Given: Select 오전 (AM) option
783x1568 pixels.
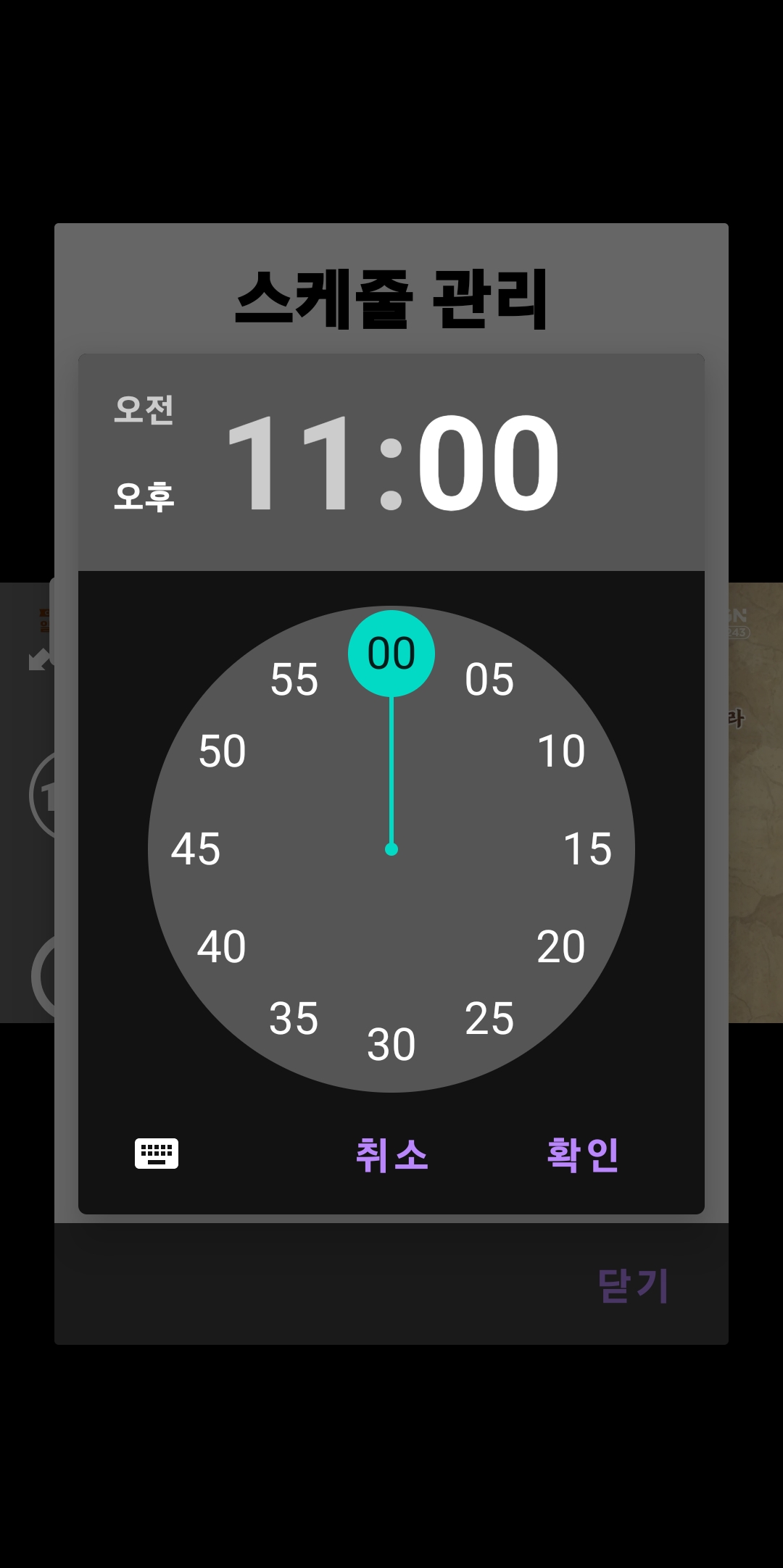Looking at the screenshot, I should [144, 412].
